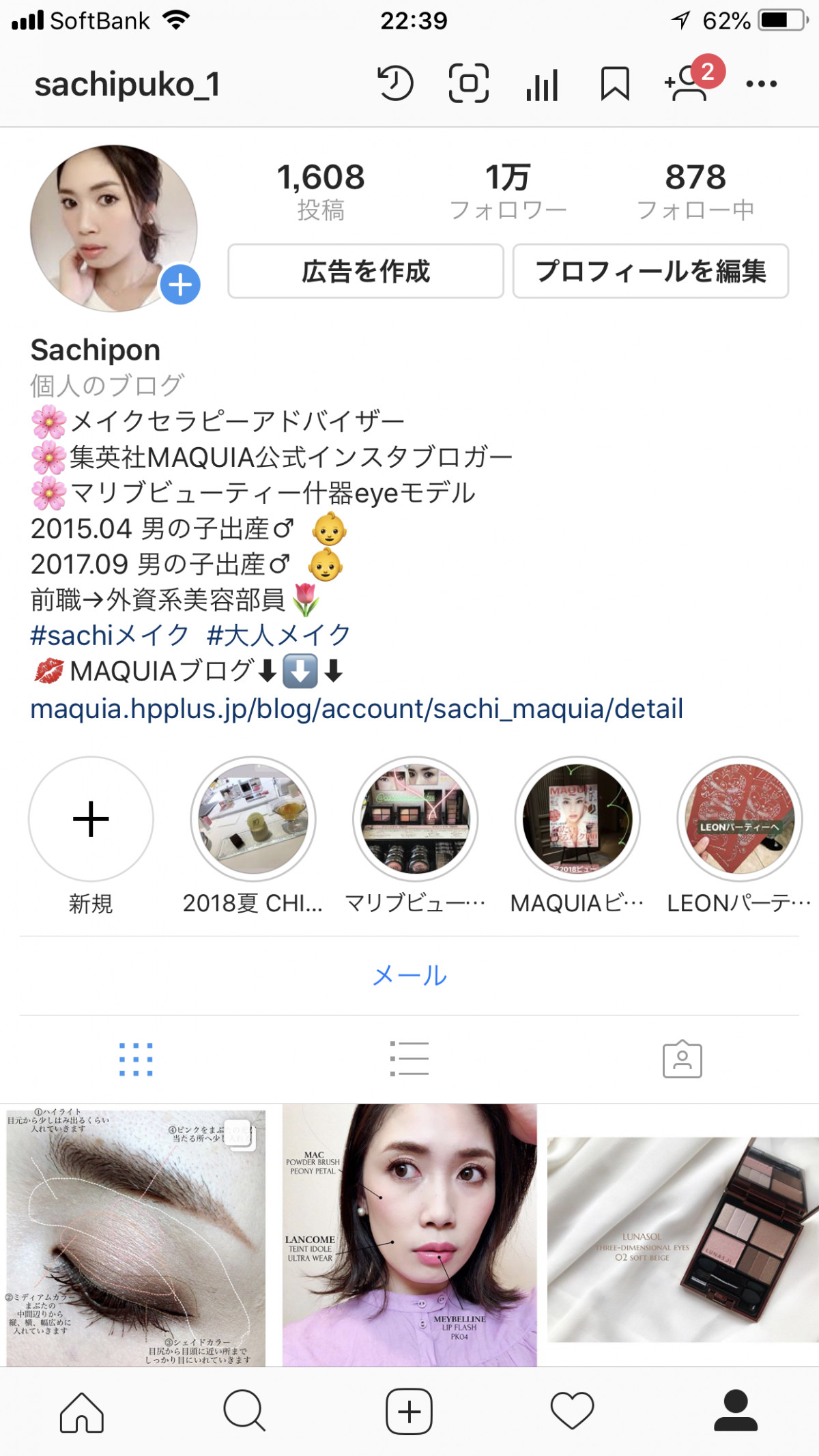Create a new highlight with 新規

coord(91,819)
